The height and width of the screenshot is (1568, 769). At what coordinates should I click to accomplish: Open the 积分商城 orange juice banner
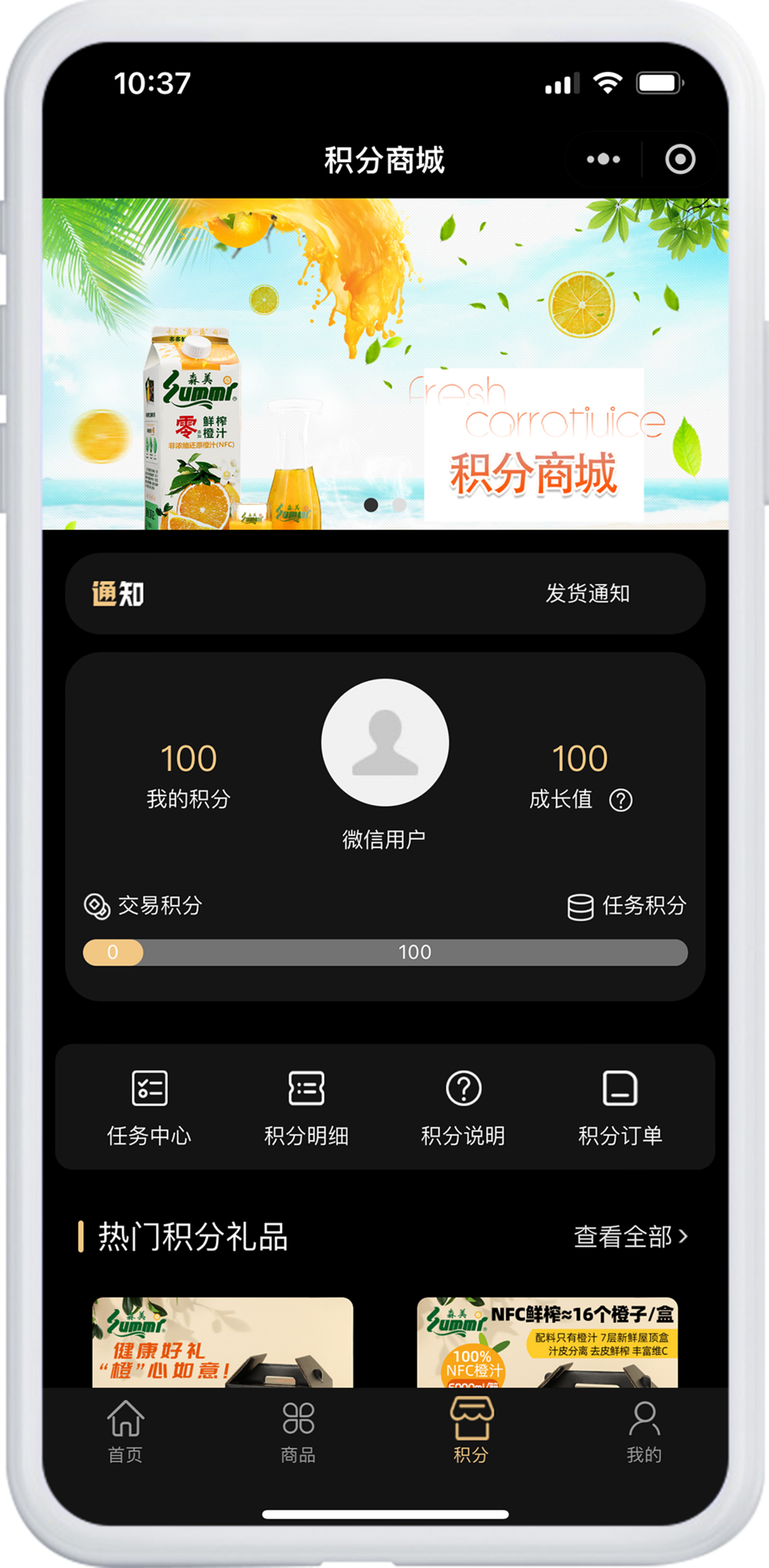(385, 363)
